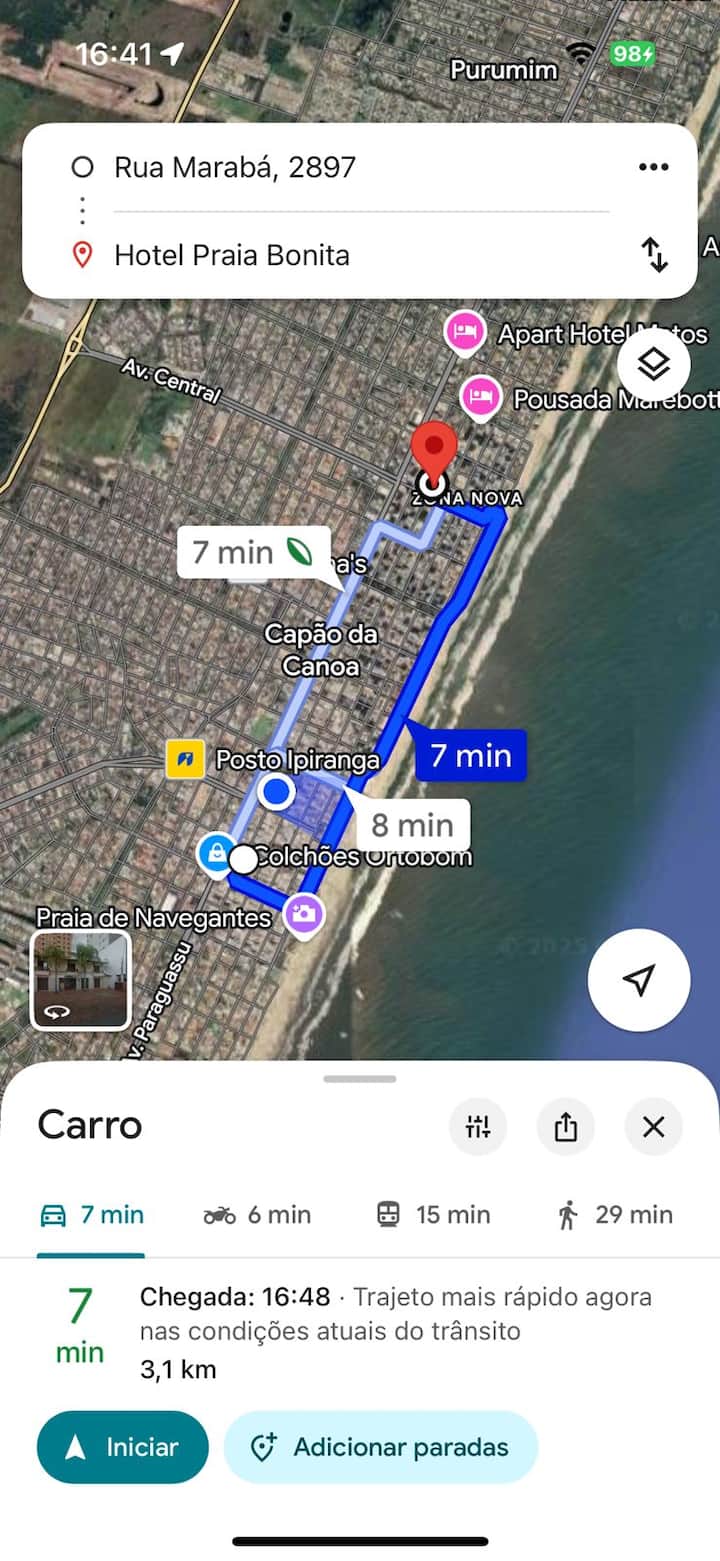
Task: Start navigation with Iniciar
Action: [x=123, y=1447]
